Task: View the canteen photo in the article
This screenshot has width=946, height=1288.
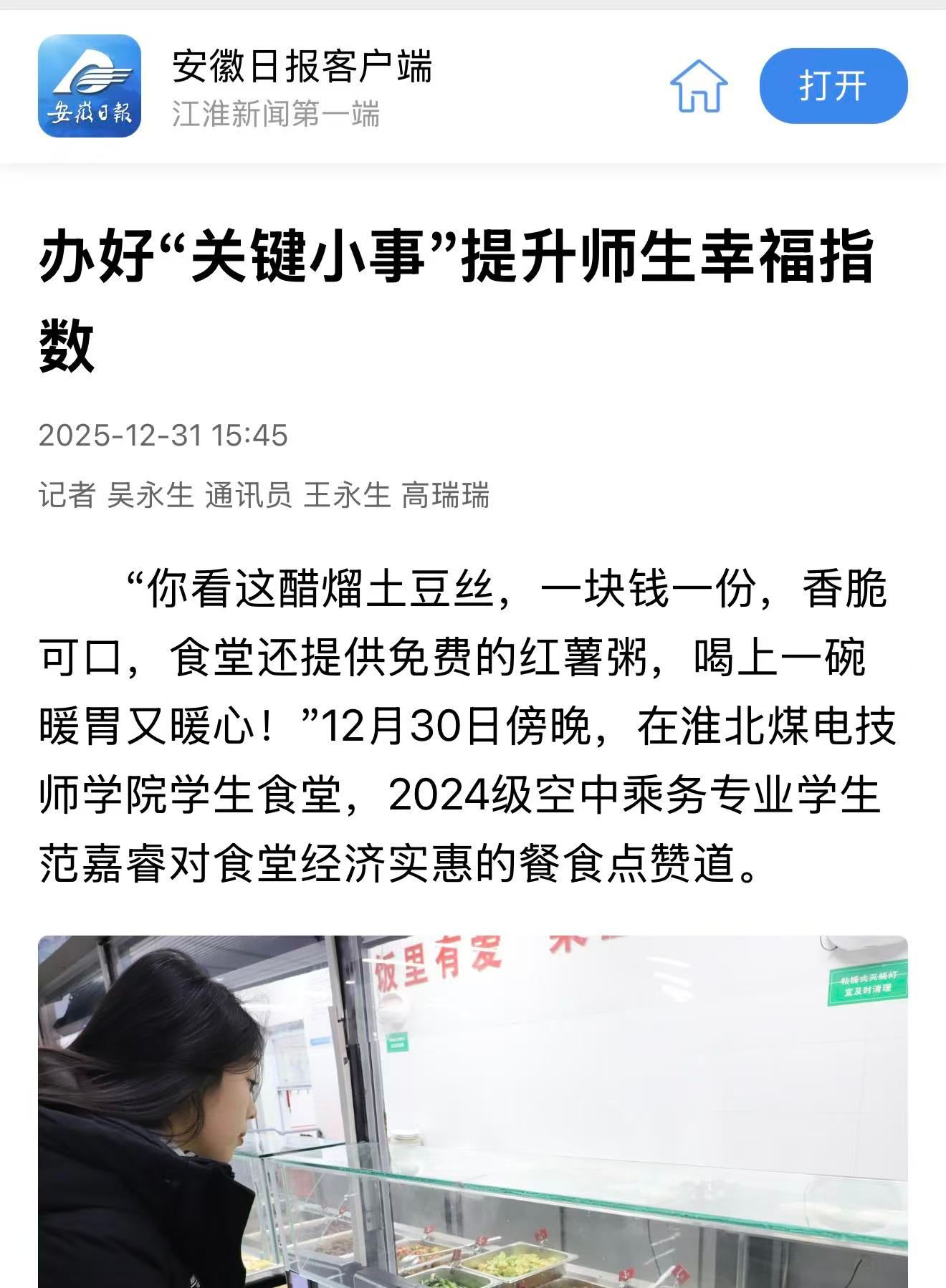Action: pyautogui.click(x=473, y=1110)
